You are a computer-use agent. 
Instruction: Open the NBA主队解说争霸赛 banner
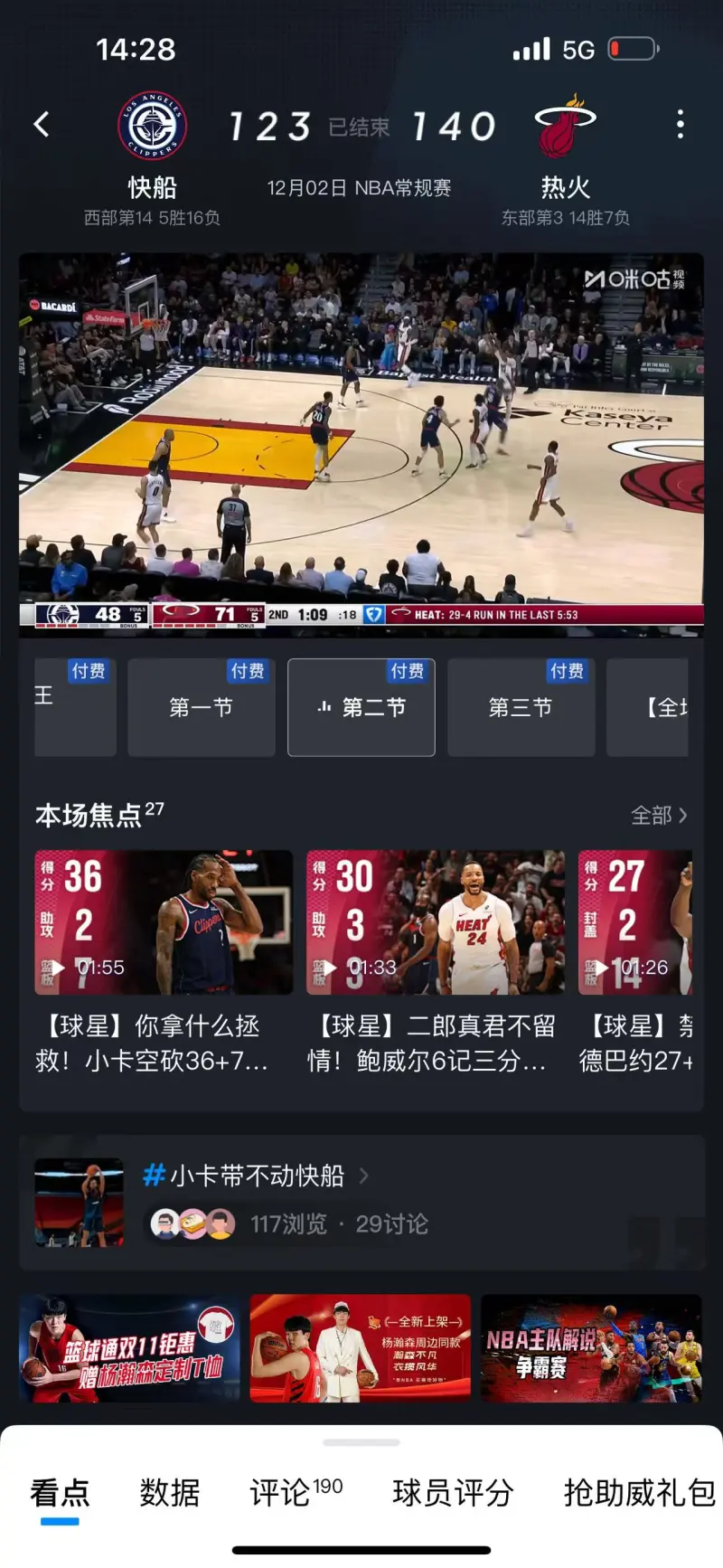[x=591, y=1348]
